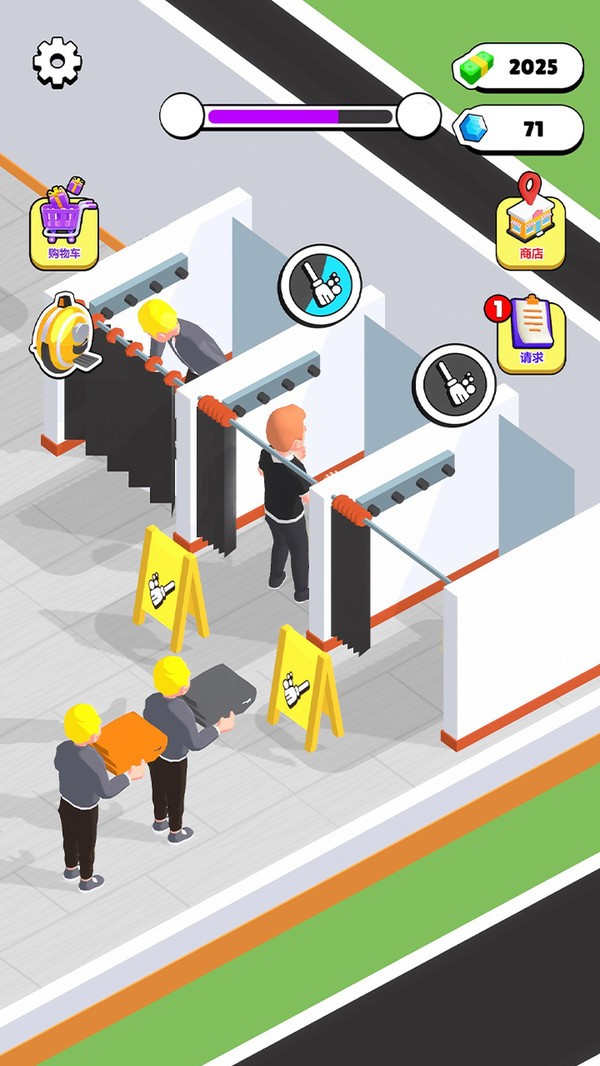Tap the dark gray cleaning broom bubble
Screen dimensions: 600x1066
pyautogui.click(x=454, y=385)
